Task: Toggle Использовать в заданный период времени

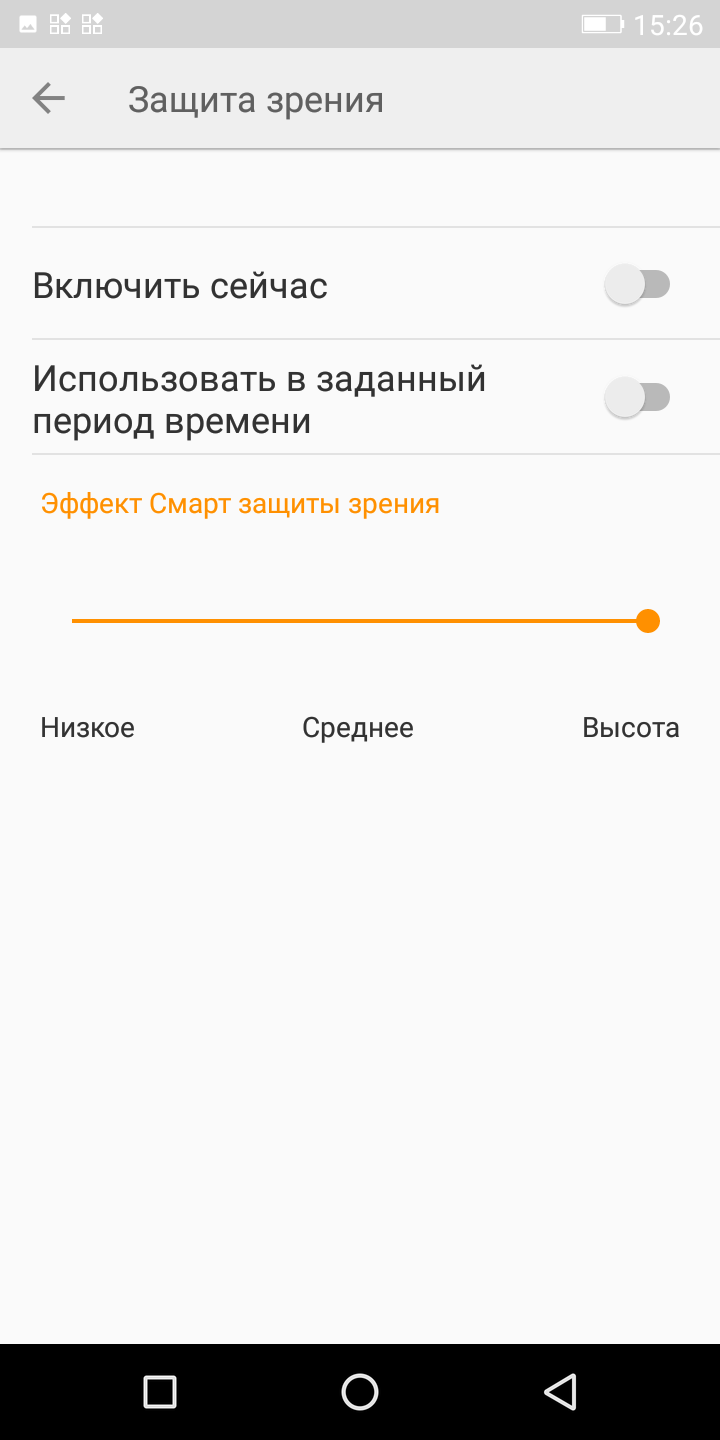Action: tap(637, 398)
